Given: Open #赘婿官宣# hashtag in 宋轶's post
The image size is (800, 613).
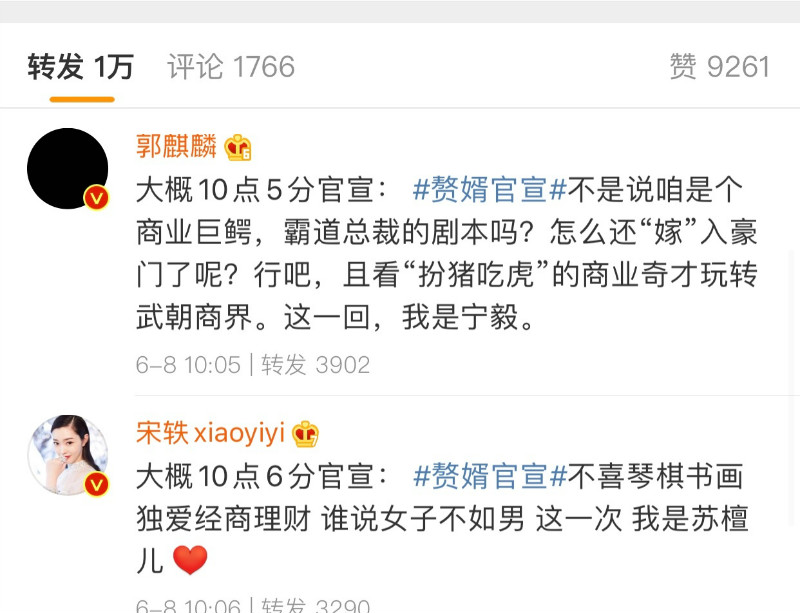Looking at the screenshot, I should (490, 476).
